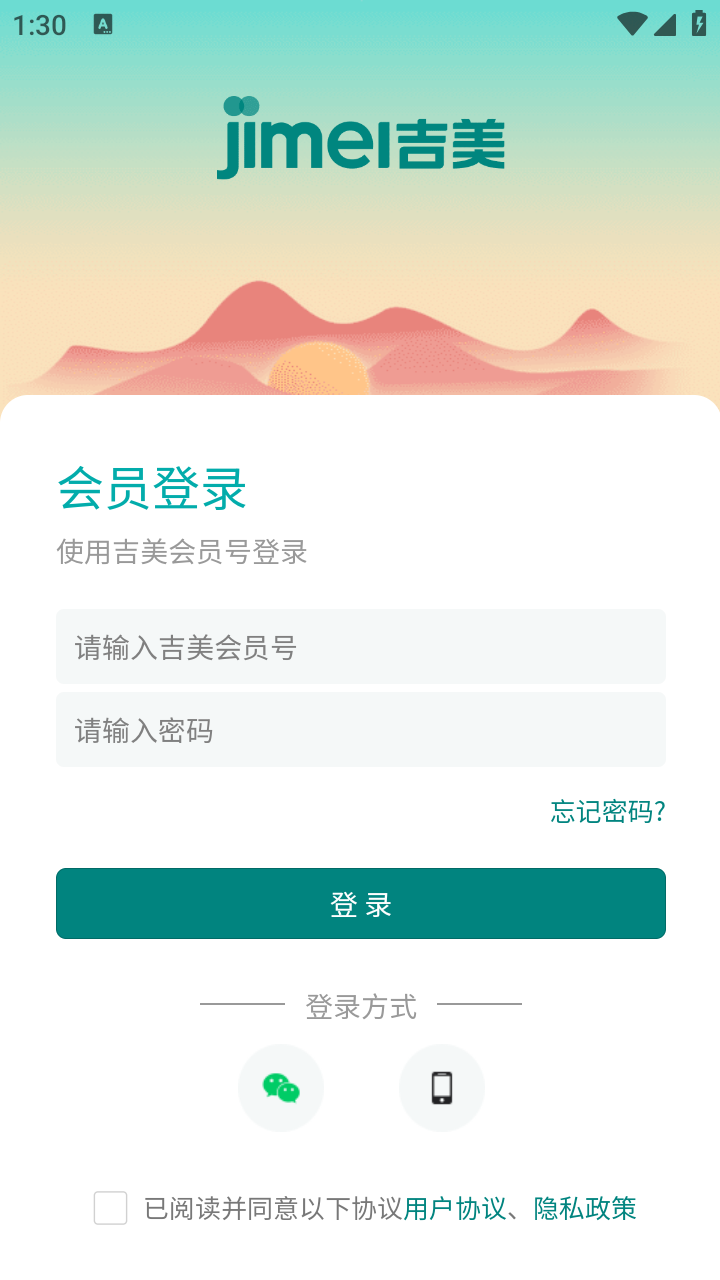The width and height of the screenshot is (720, 1280).
Task: Open the 用户协议 link
Action: pyautogui.click(x=455, y=1209)
